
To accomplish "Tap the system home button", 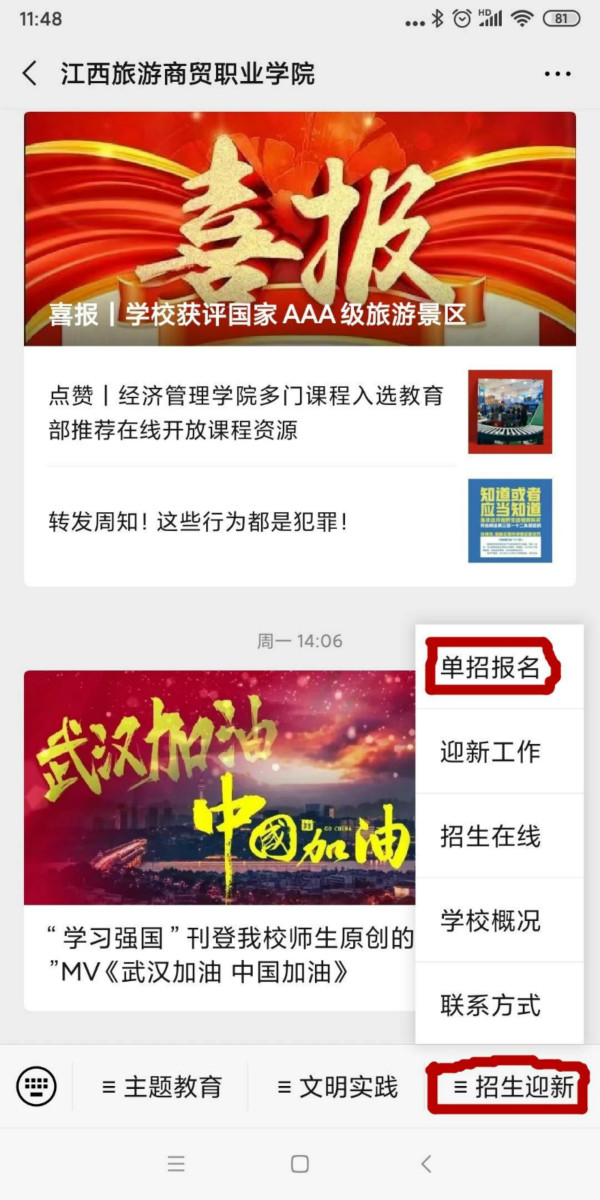I will click(x=300, y=1164).
